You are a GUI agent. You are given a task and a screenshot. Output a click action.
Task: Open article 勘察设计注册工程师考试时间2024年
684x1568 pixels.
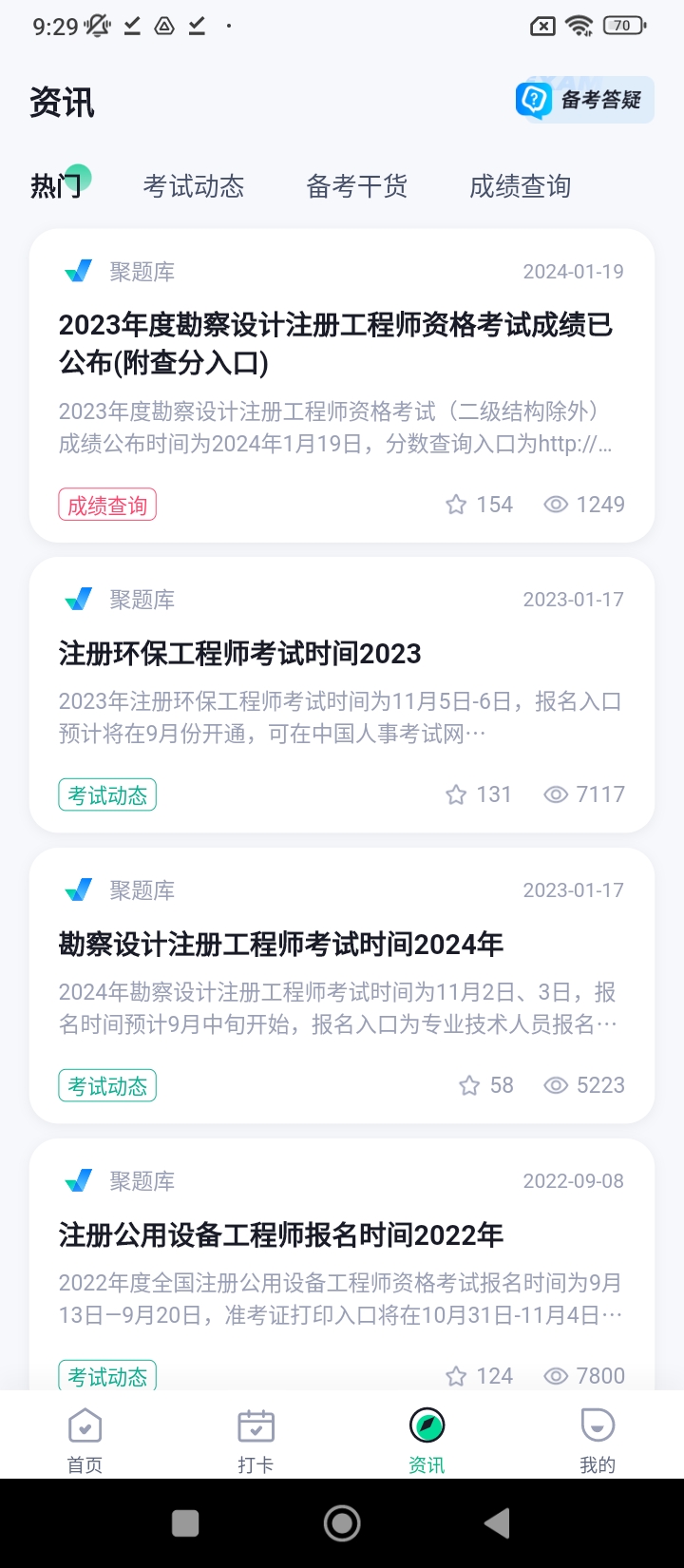[x=281, y=945]
